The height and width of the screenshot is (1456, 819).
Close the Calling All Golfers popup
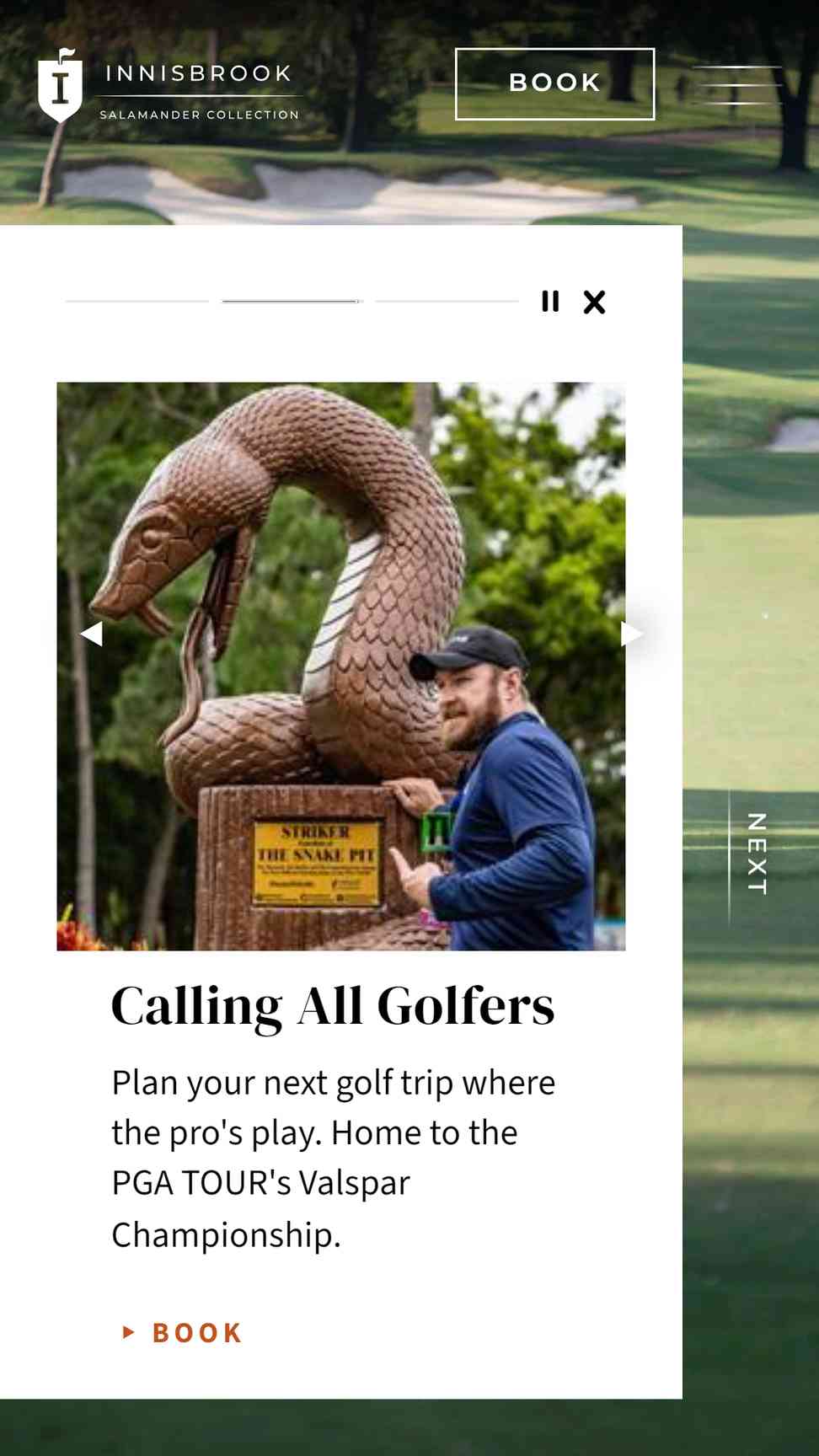click(595, 302)
